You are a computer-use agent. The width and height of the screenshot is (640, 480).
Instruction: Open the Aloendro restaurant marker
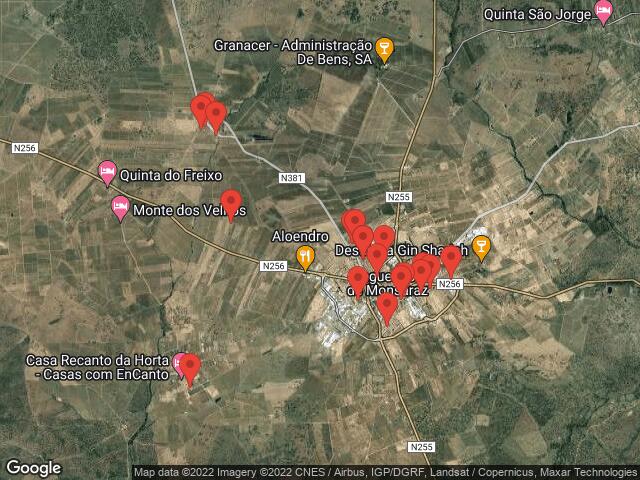(306, 257)
